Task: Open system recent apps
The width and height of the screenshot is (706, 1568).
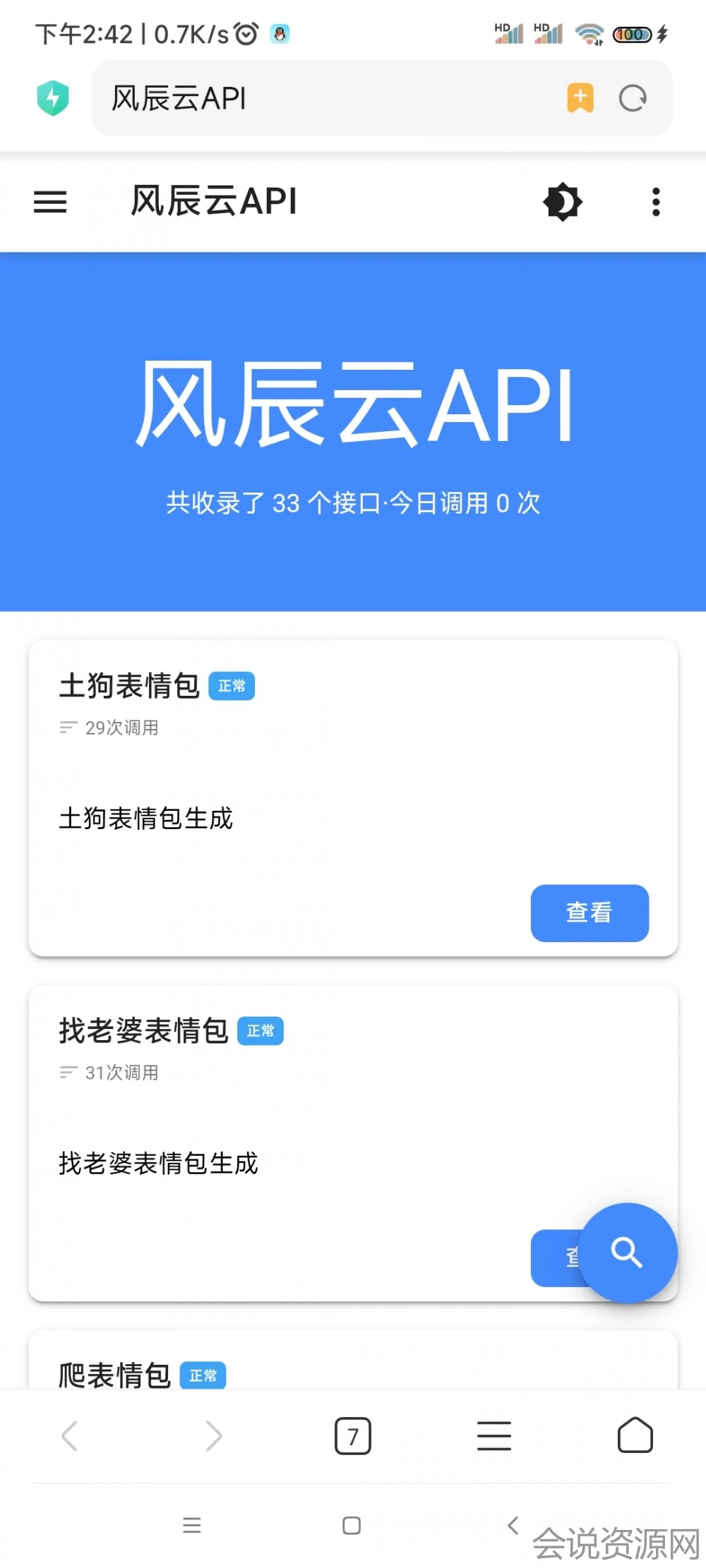Action: (x=192, y=1525)
